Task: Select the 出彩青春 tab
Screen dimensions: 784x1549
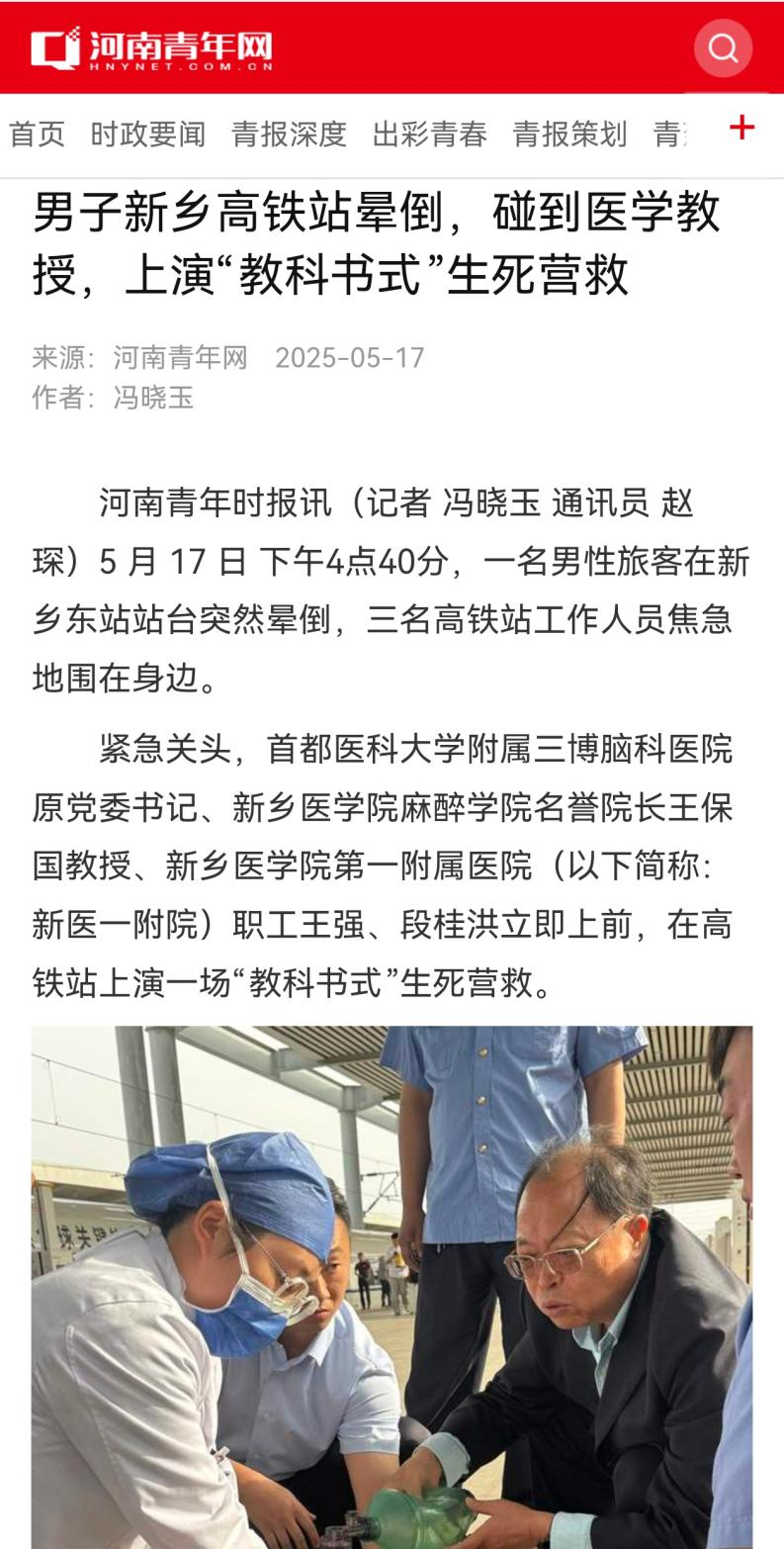Action: (429, 135)
